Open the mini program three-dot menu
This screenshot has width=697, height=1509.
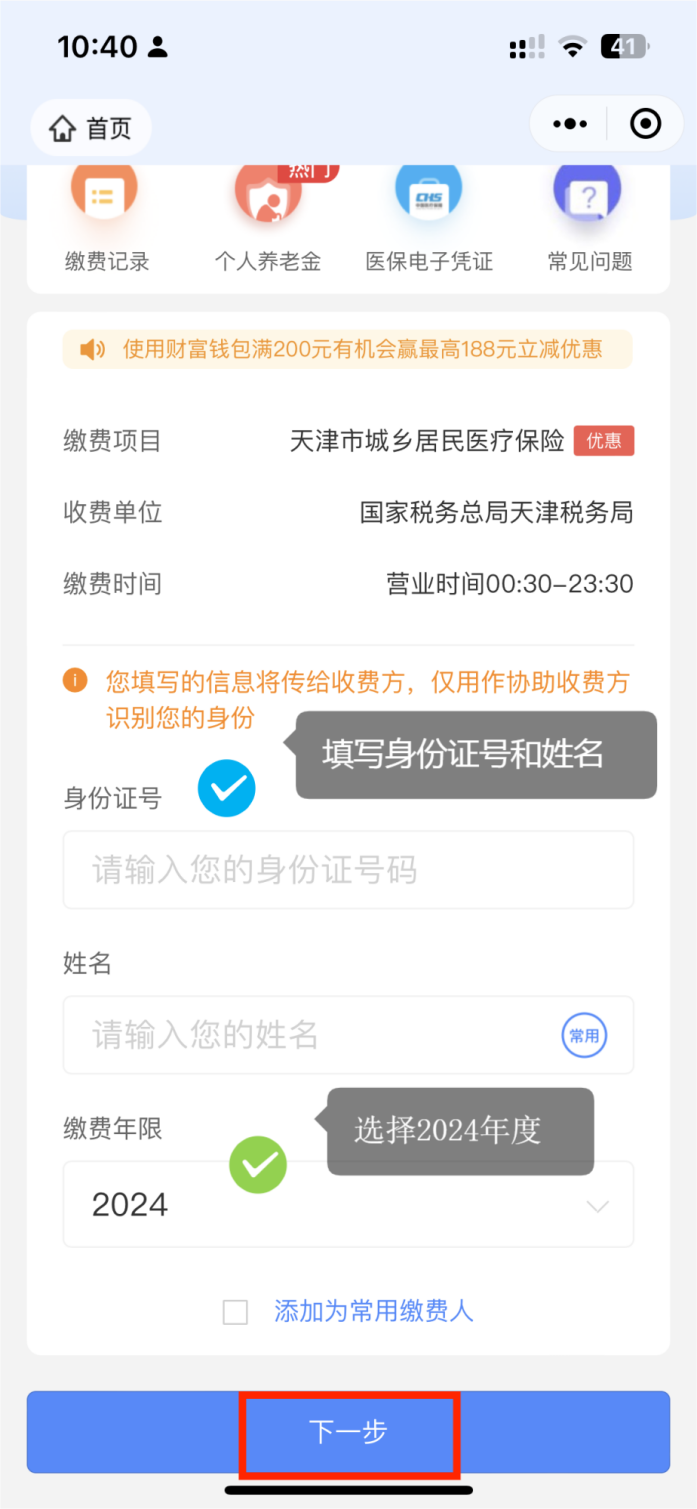570,124
